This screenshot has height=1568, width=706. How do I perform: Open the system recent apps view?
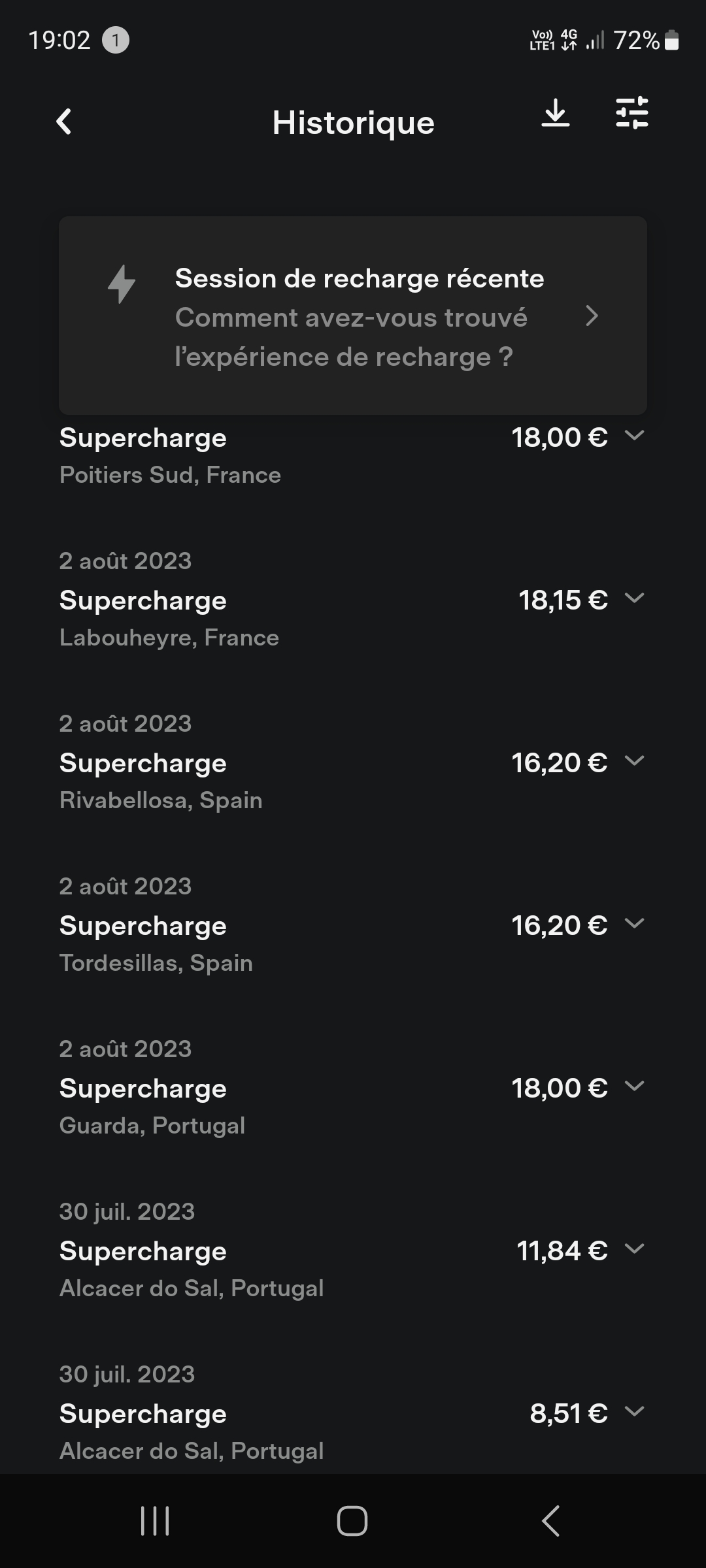pos(155,1521)
